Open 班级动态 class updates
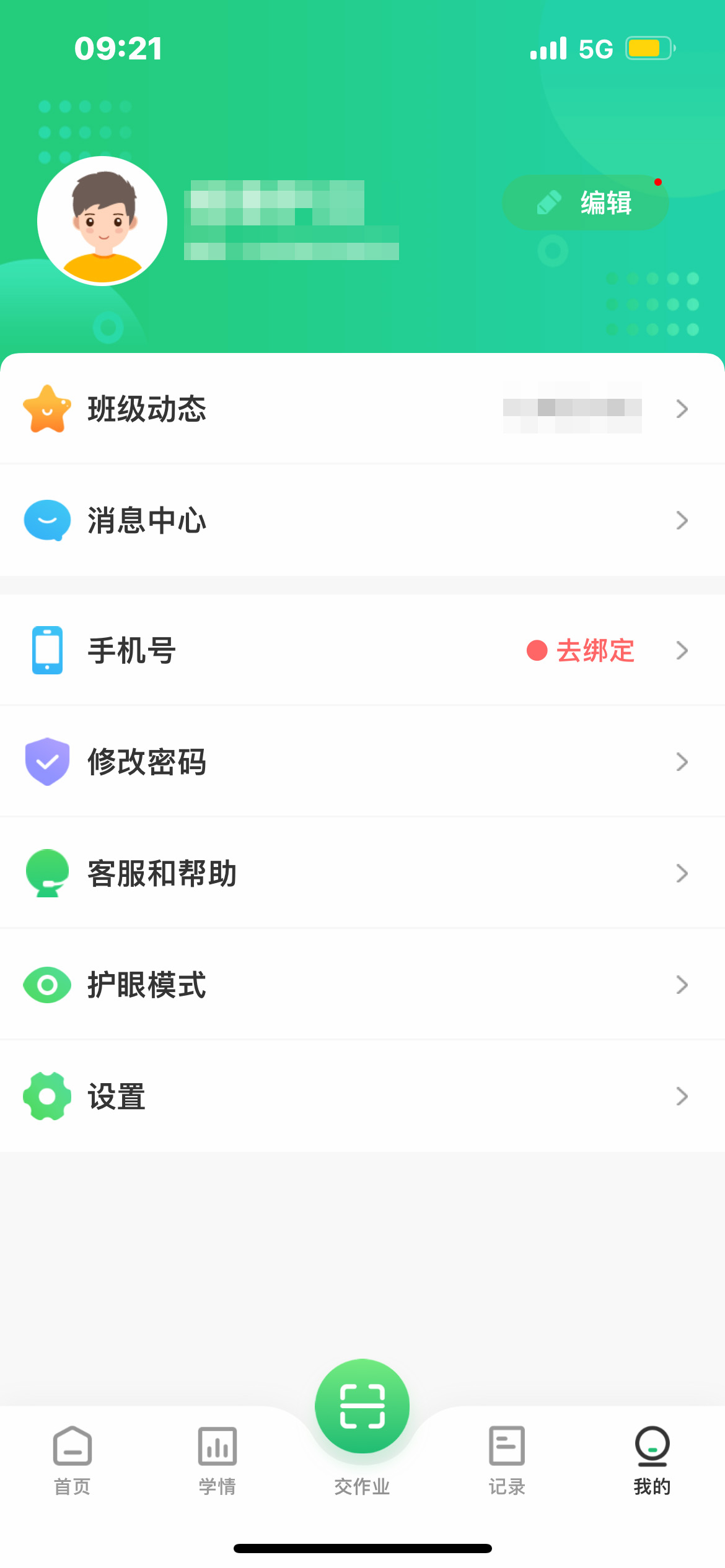This screenshot has height=1568, width=725. [362, 409]
